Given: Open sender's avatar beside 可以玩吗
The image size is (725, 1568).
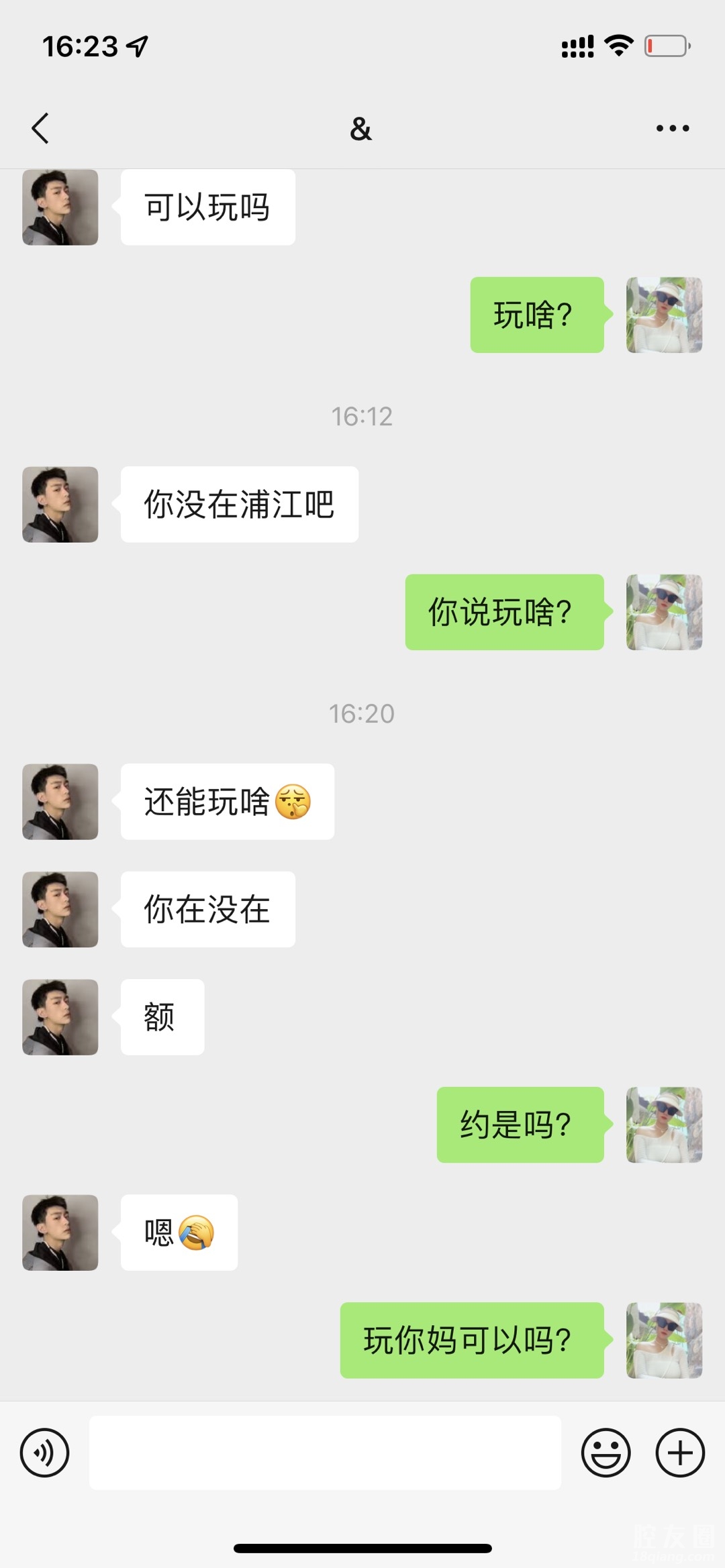Looking at the screenshot, I should (60, 207).
